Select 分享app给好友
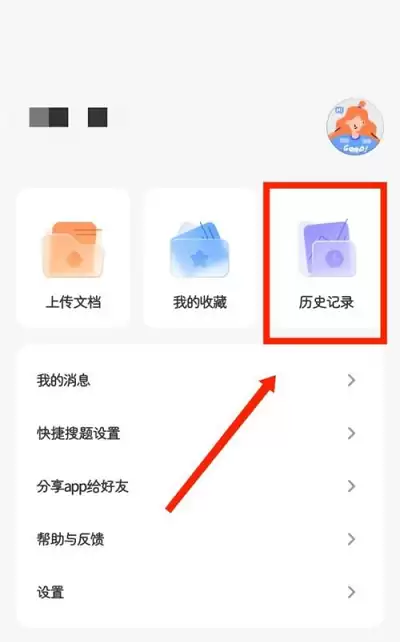Screen dimensions: 400x642 coord(200,486)
